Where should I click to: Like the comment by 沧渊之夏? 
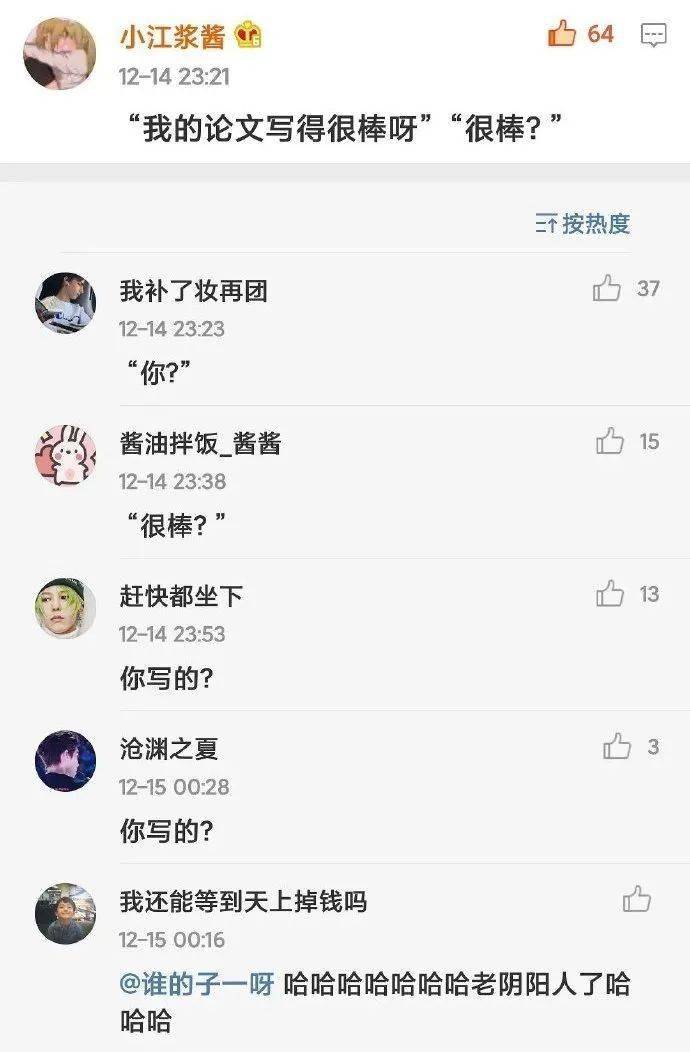[617, 747]
